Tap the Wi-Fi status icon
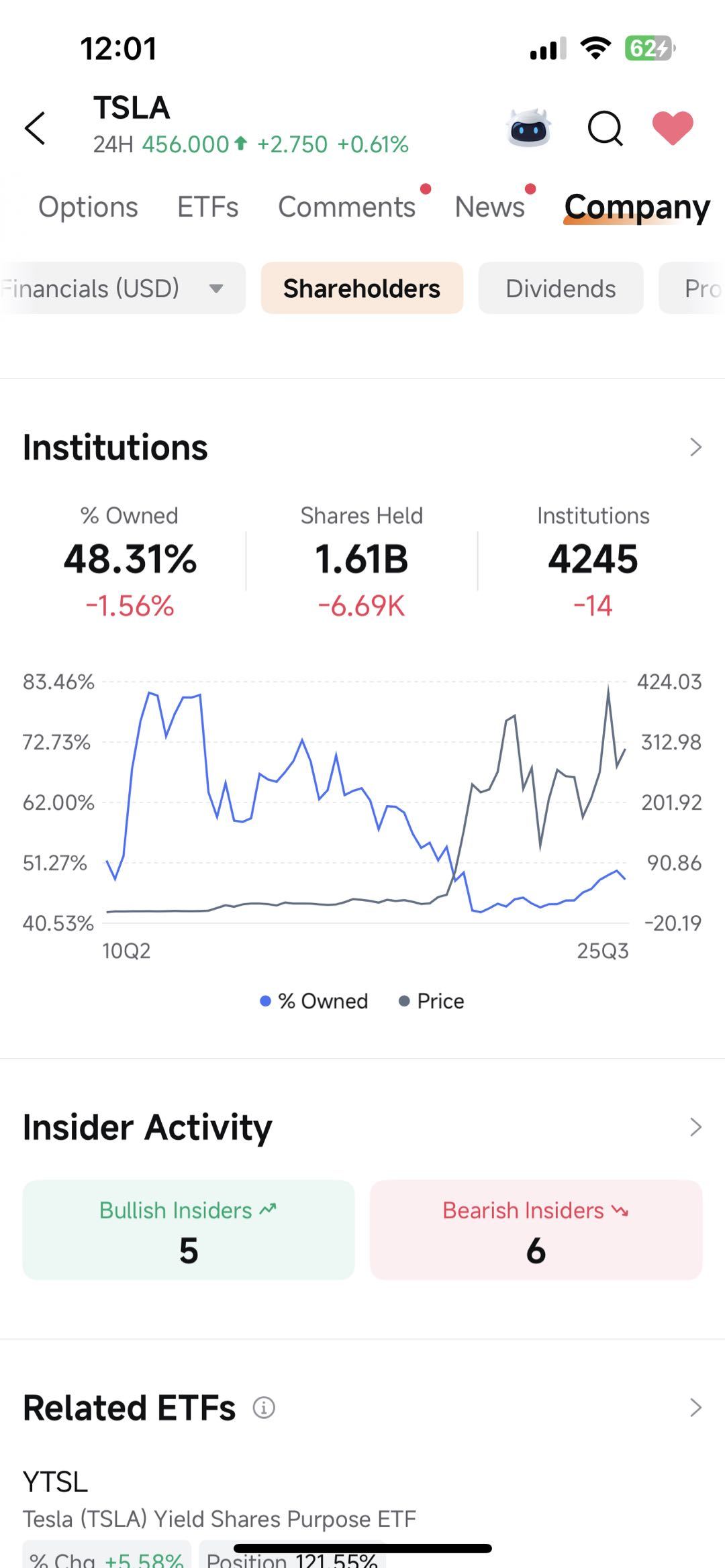 pyautogui.click(x=593, y=47)
